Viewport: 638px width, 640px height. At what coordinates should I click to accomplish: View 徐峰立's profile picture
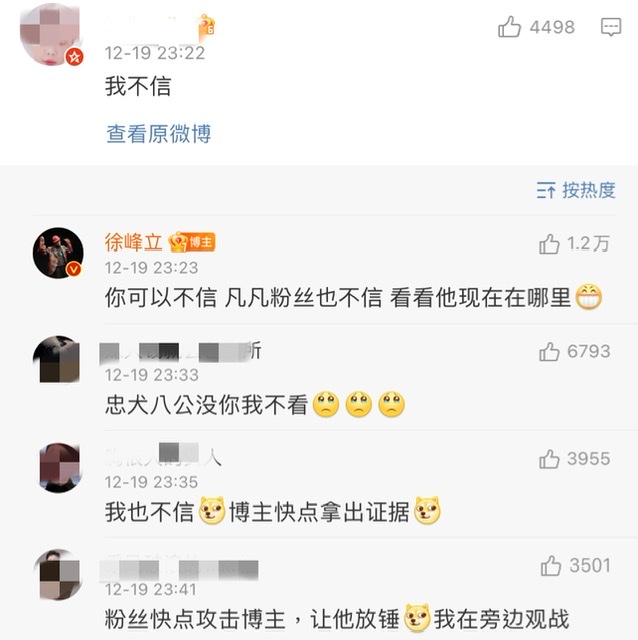(x=58, y=253)
